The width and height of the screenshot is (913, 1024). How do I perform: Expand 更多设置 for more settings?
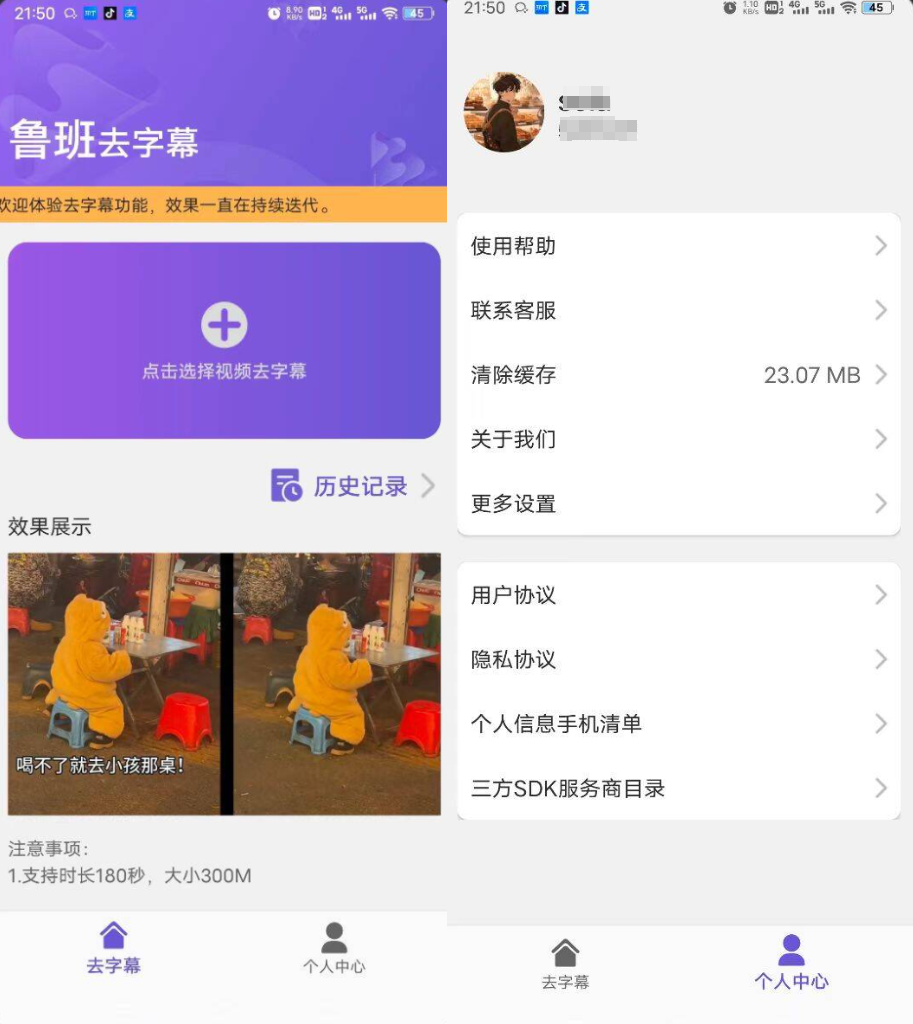point(679,504)
